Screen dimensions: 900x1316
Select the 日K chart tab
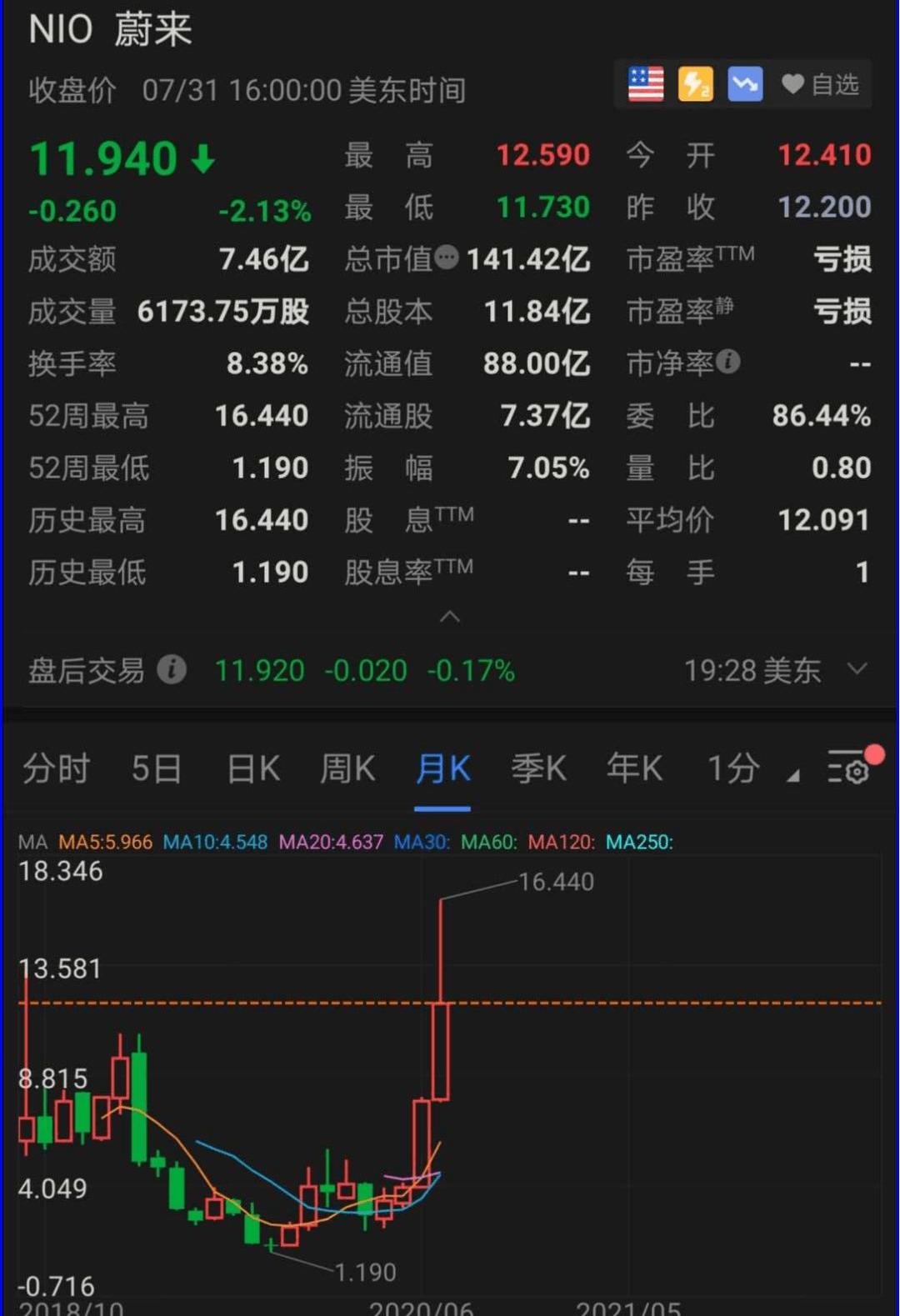[x=253, y=768]
